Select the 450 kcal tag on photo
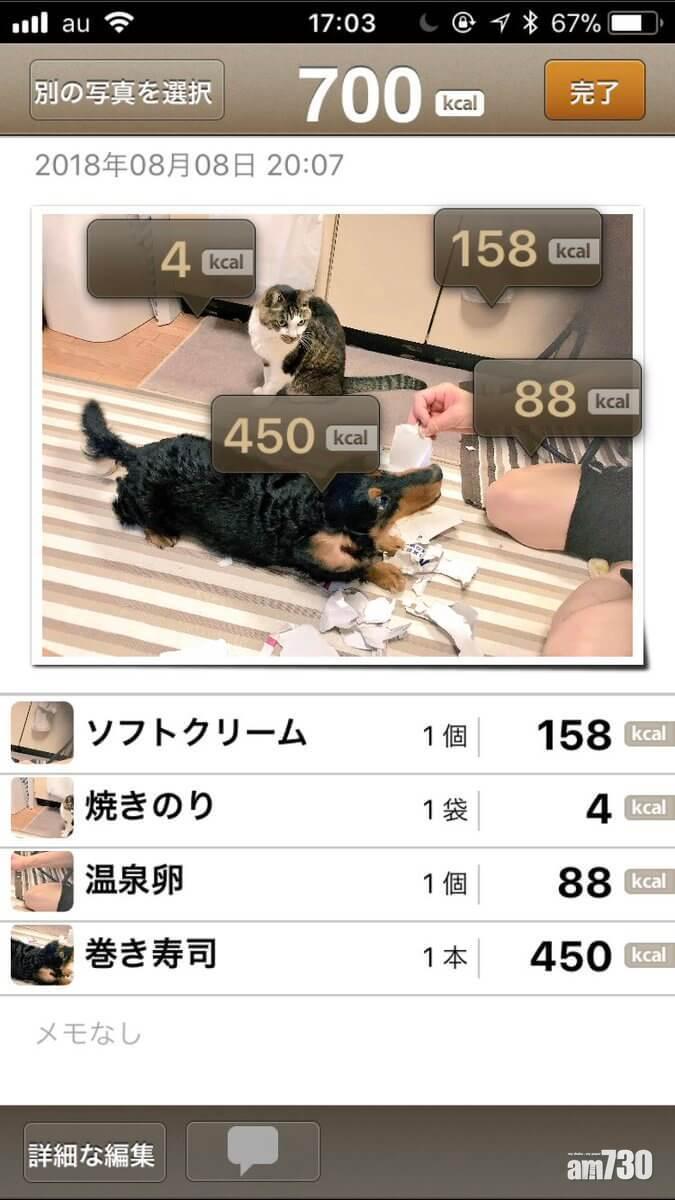Viewport: 675px width, 1200px height. coord(296,436)
